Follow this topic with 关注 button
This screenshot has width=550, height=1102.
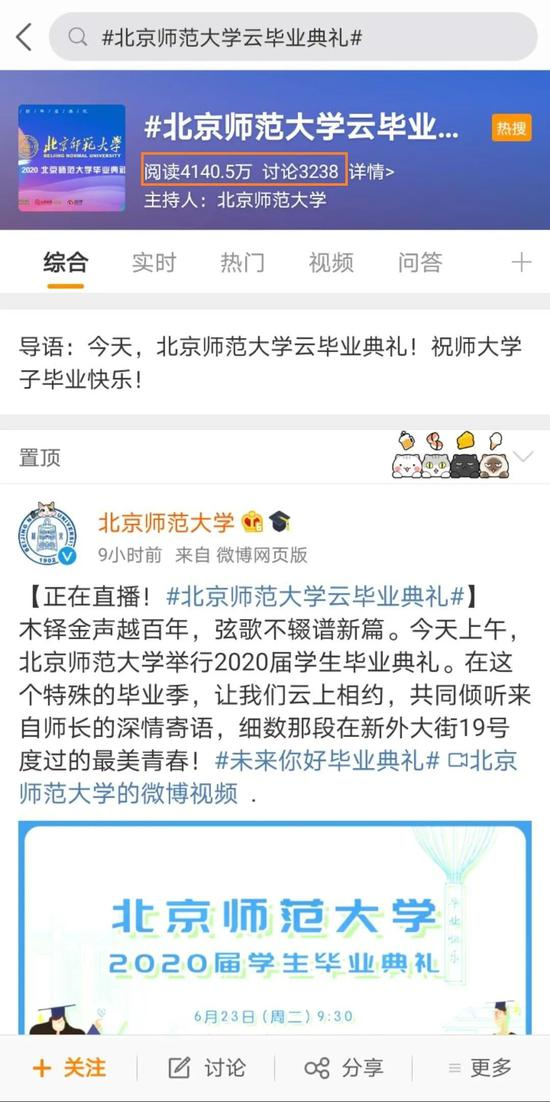69,1068
